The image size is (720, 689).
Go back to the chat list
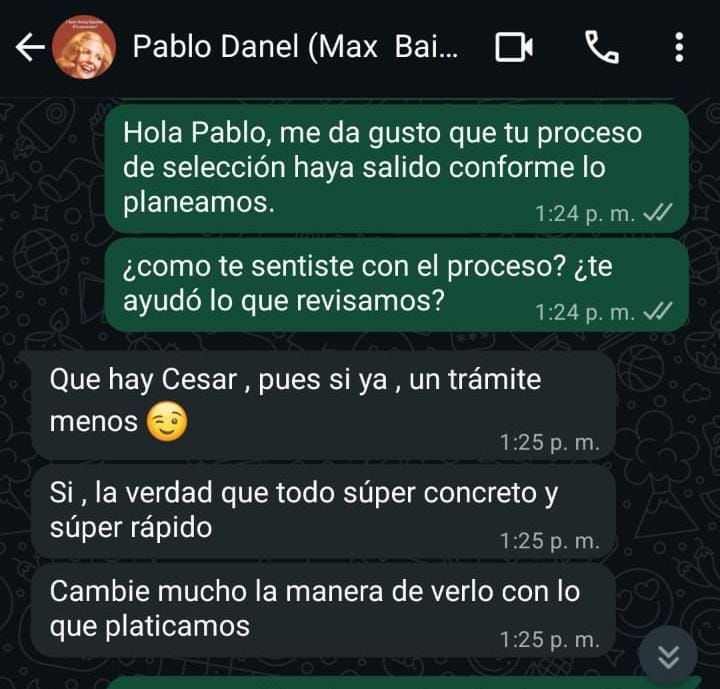point(30,47)
